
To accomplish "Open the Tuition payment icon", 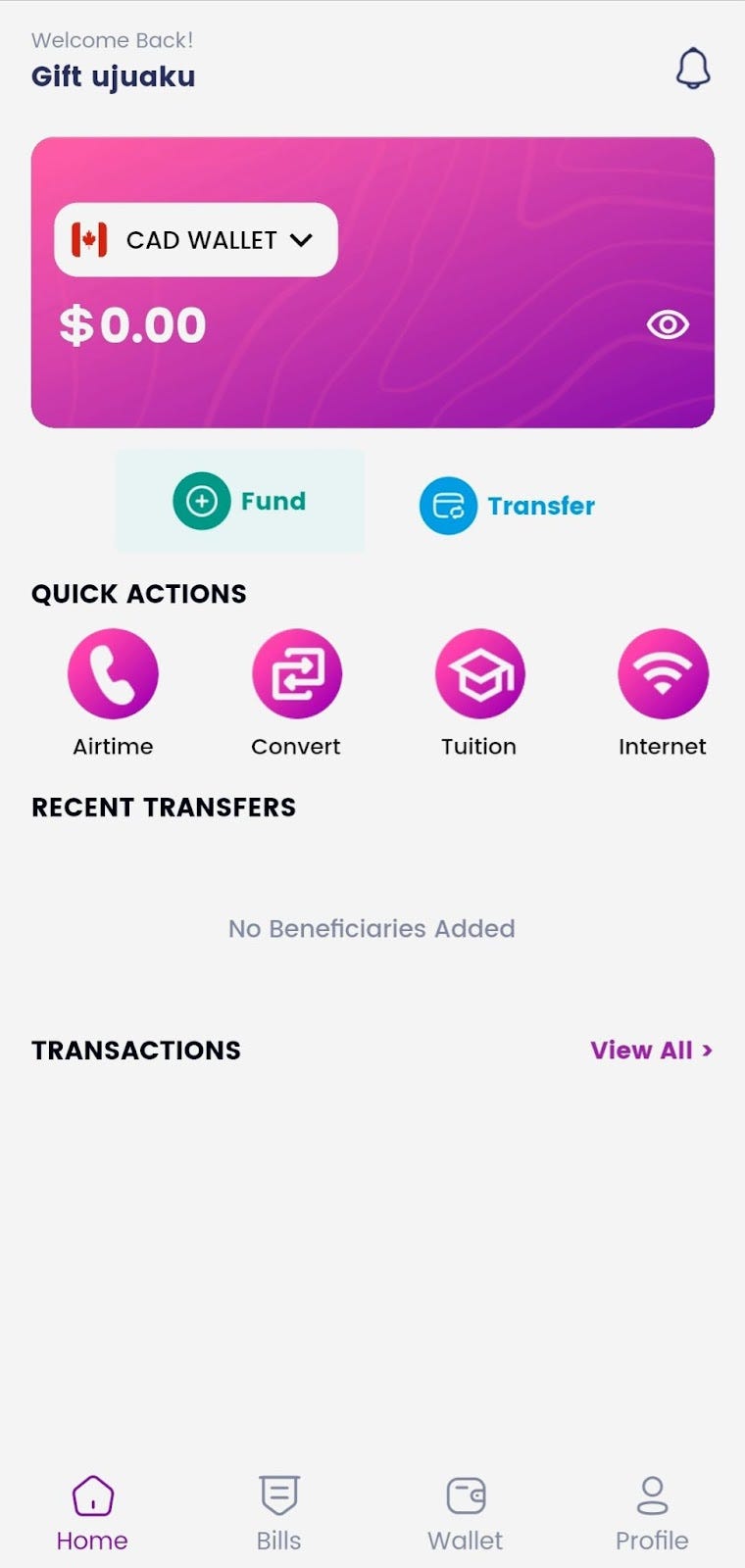I will 478,674.
